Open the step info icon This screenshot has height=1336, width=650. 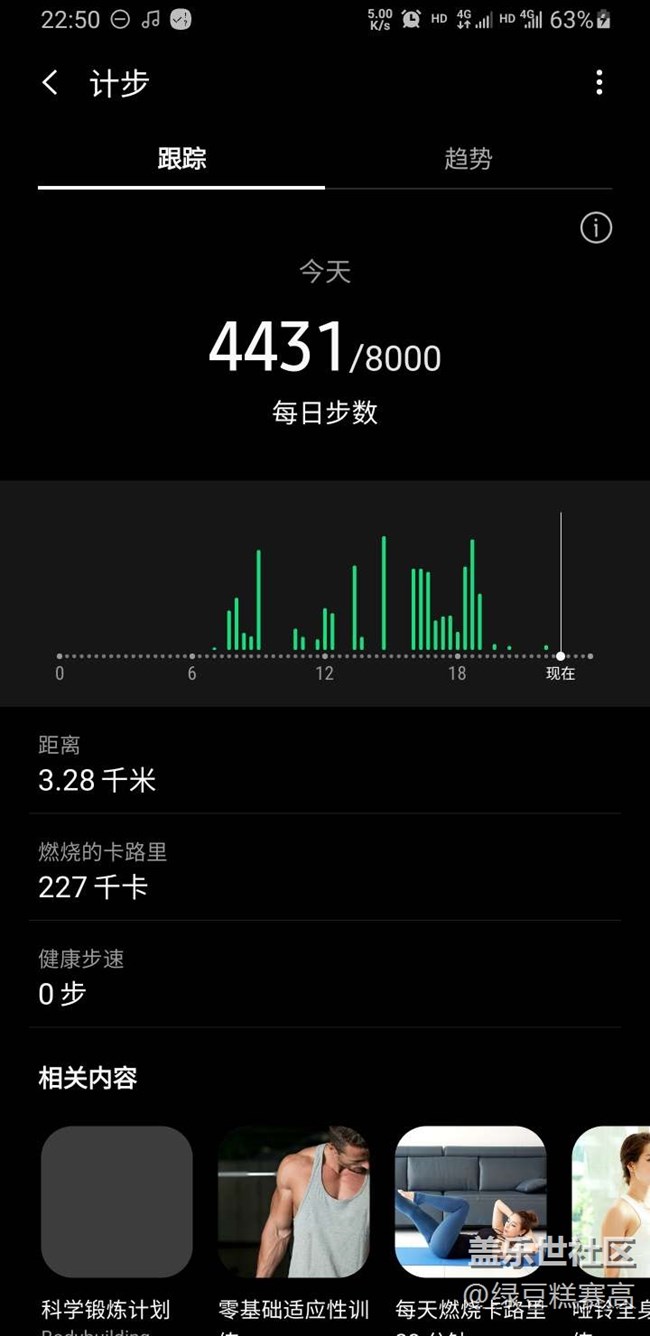coord(596,228)
